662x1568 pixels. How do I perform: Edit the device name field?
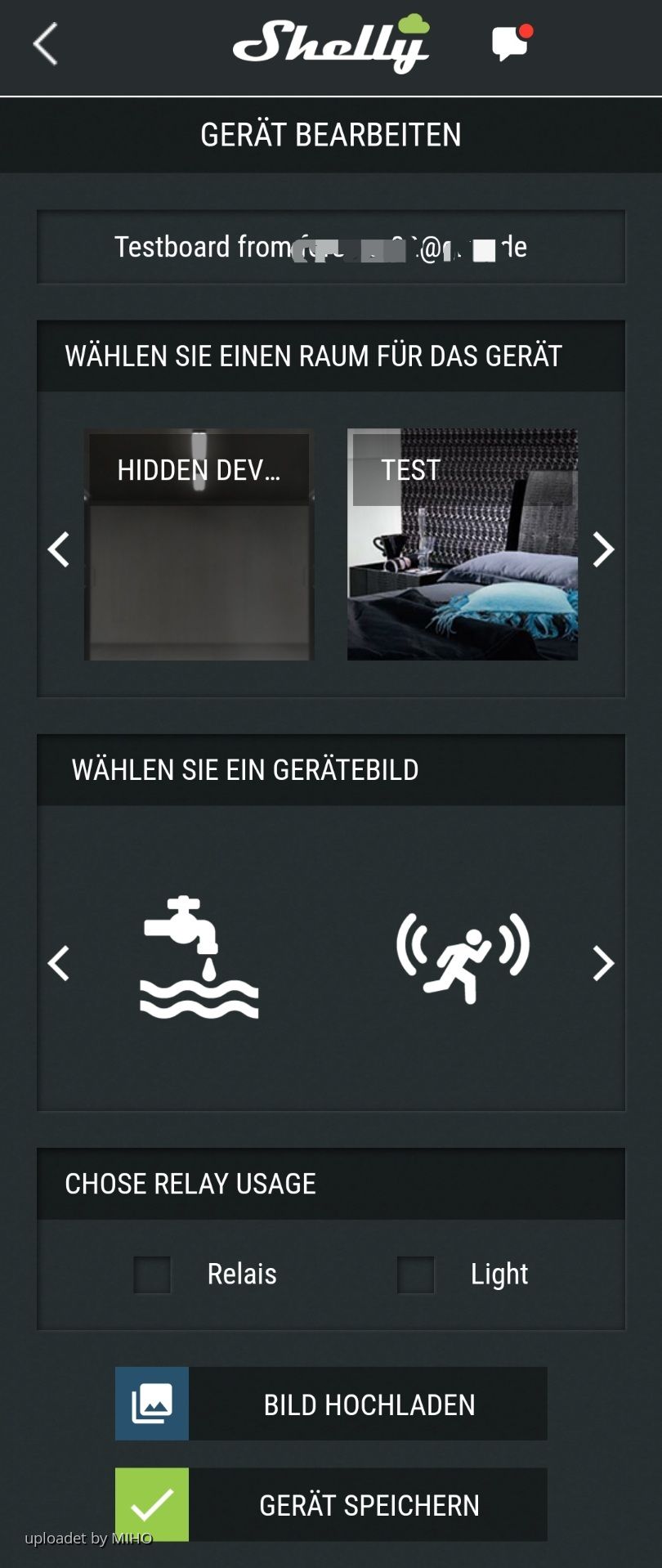pyautogui.click(x=330, y=247)
